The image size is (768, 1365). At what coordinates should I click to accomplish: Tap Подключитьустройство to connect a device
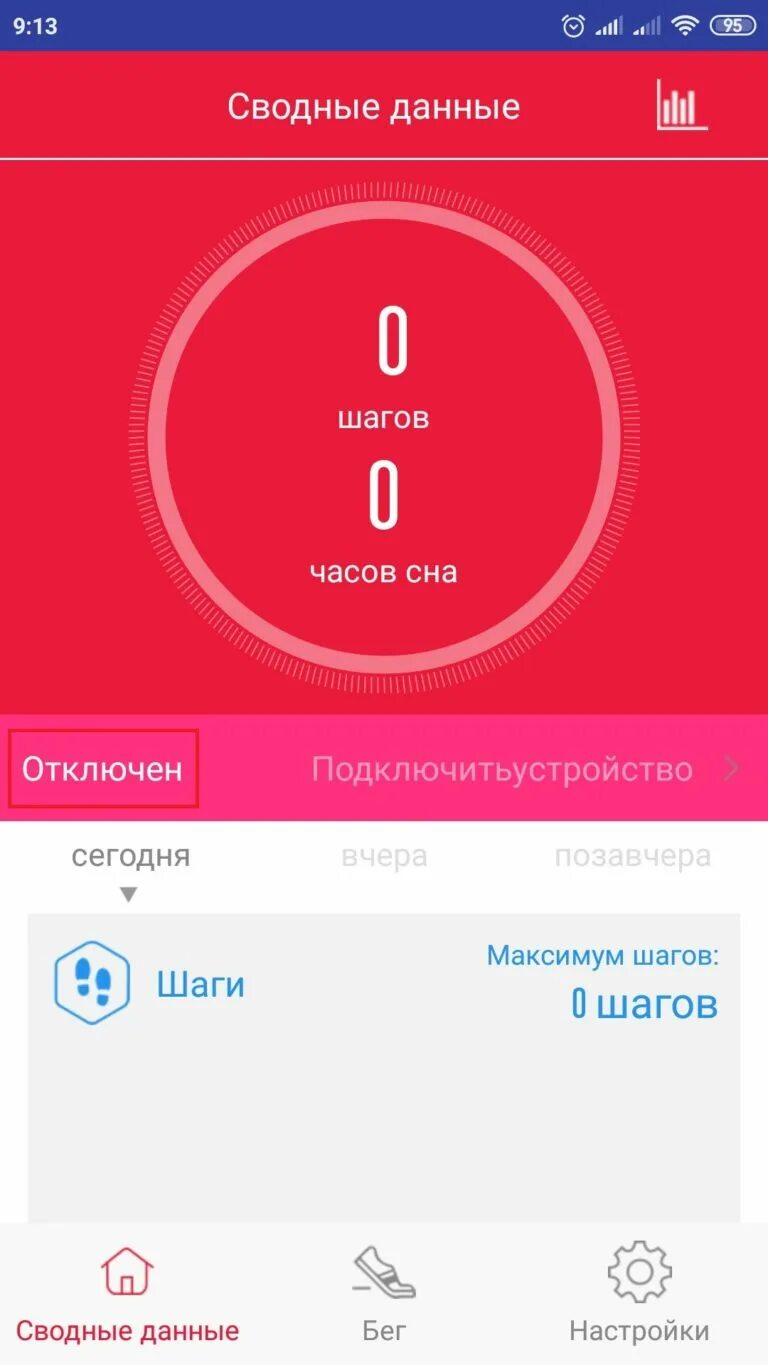pos(502,769)
